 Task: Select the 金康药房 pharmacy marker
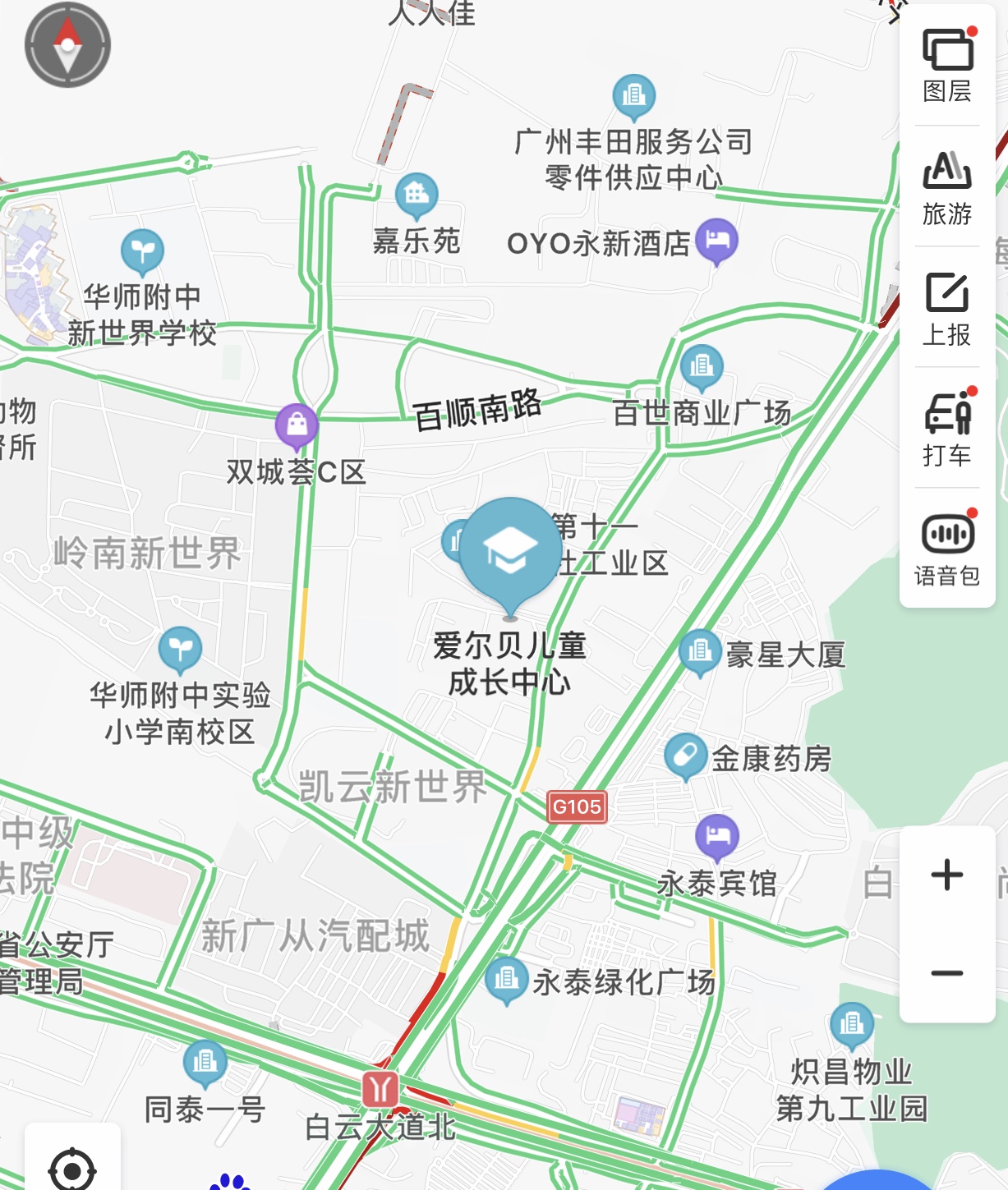[685, 756]
